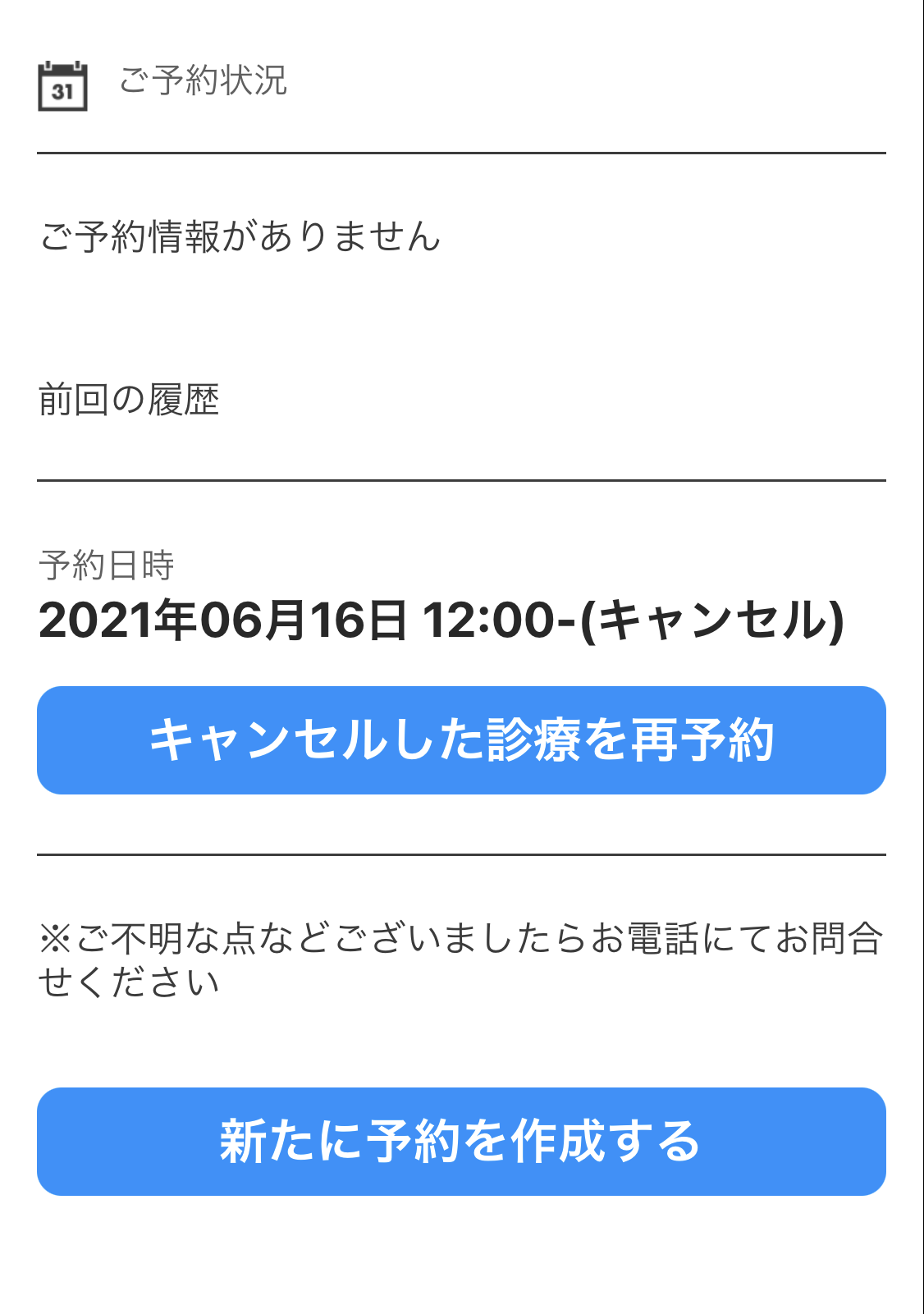This screenshot has width=924, height=1314.
Task: Rebook the cancelled appointment (キャンセルした診療を再予約)
Action: click(461, 740)
